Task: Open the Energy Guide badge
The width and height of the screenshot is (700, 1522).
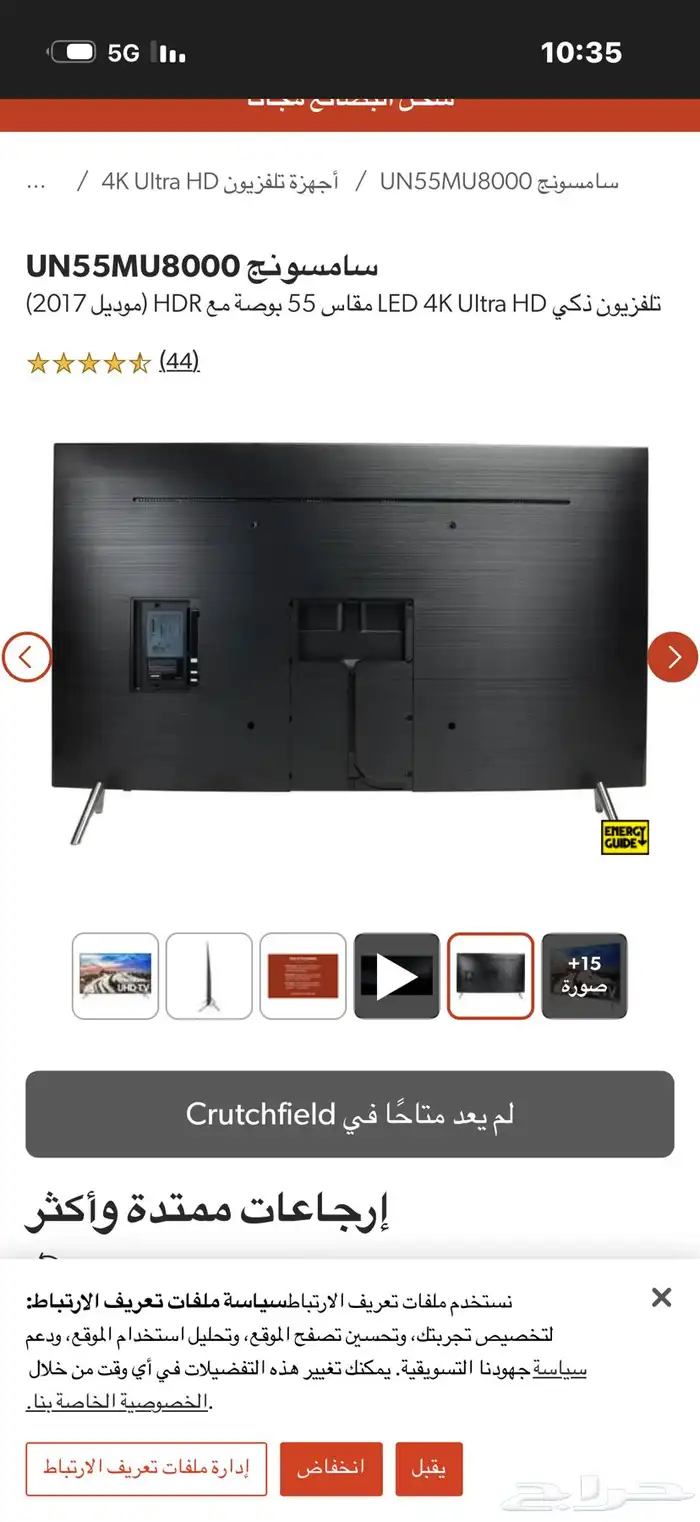Action: (x=625, y=837)
